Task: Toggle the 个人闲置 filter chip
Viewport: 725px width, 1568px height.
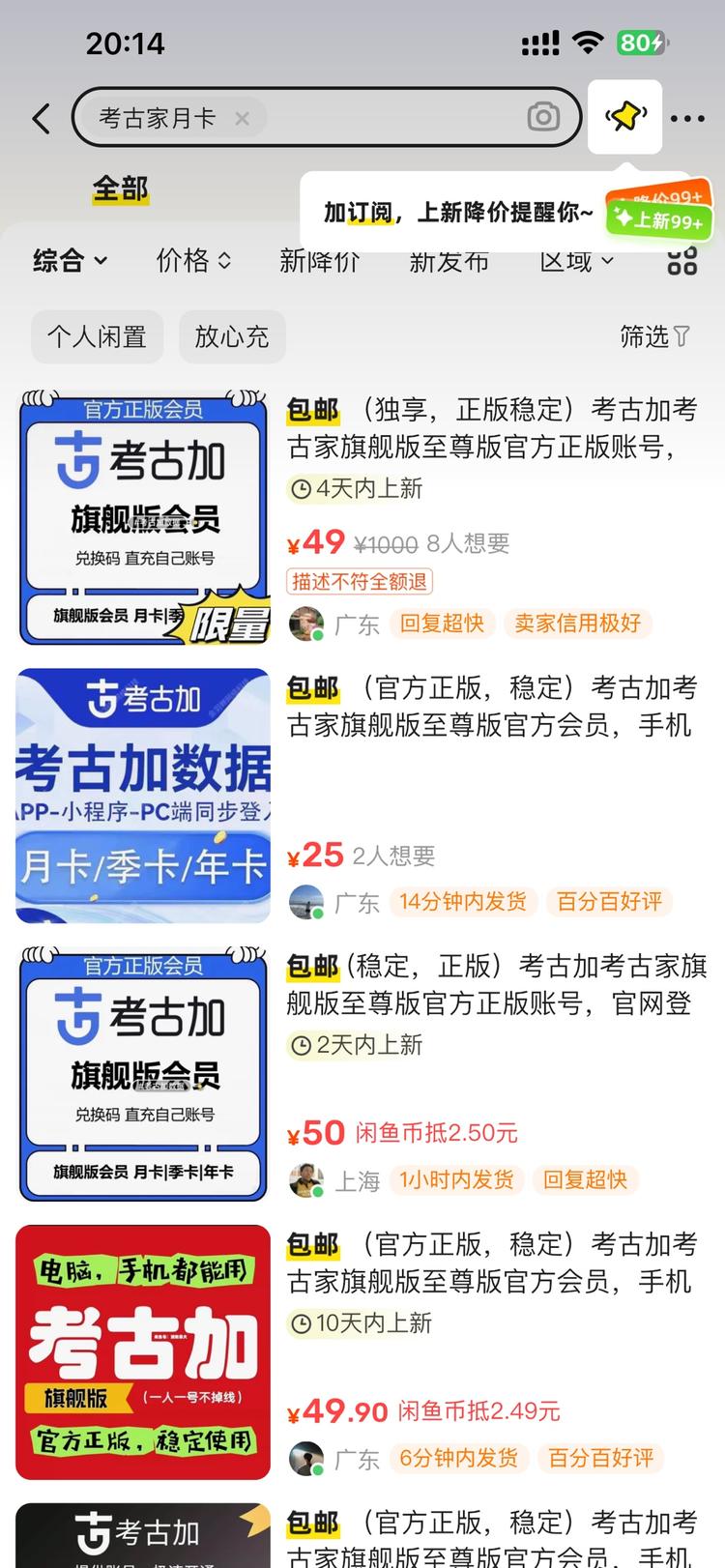Action: click(x=97, y=336)
